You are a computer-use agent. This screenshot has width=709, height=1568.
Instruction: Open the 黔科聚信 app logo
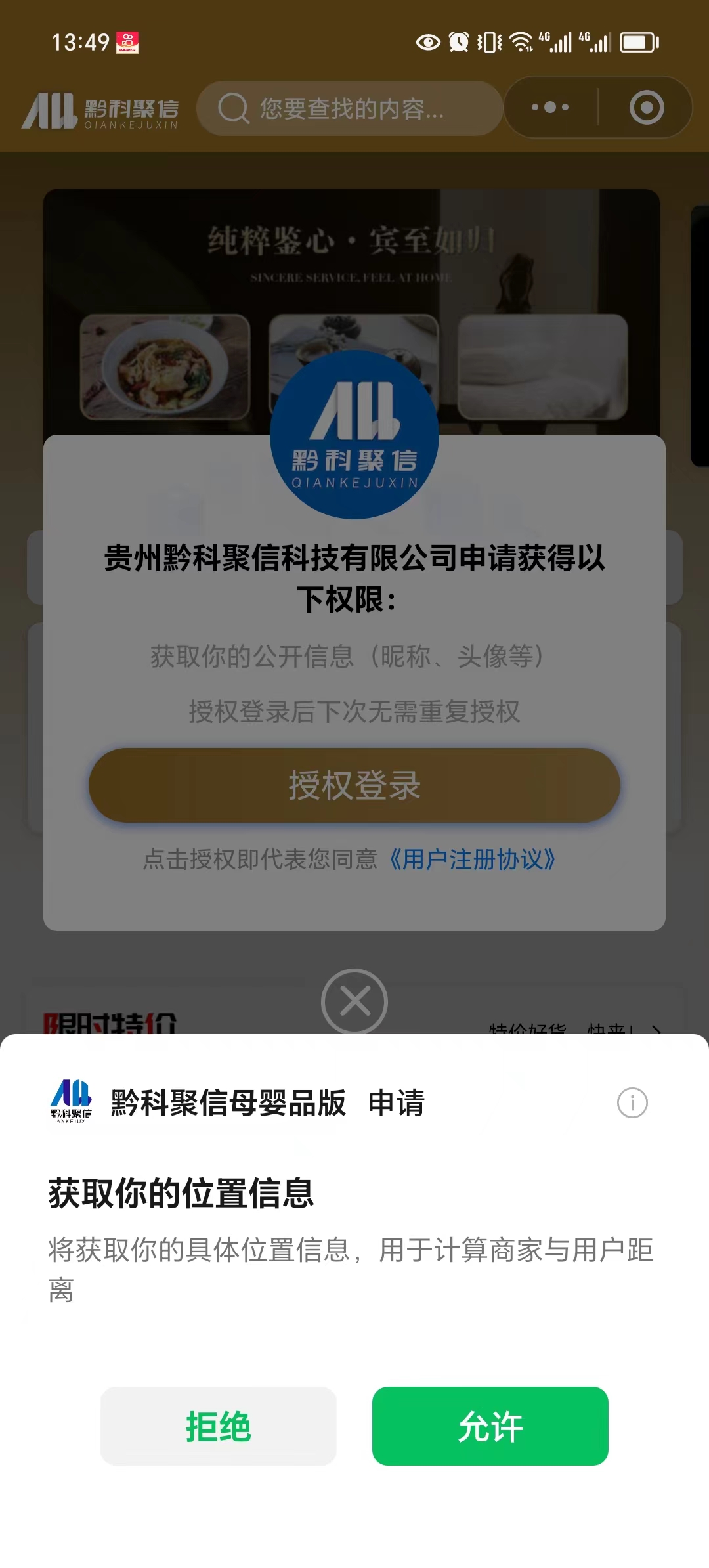(102, 110)
